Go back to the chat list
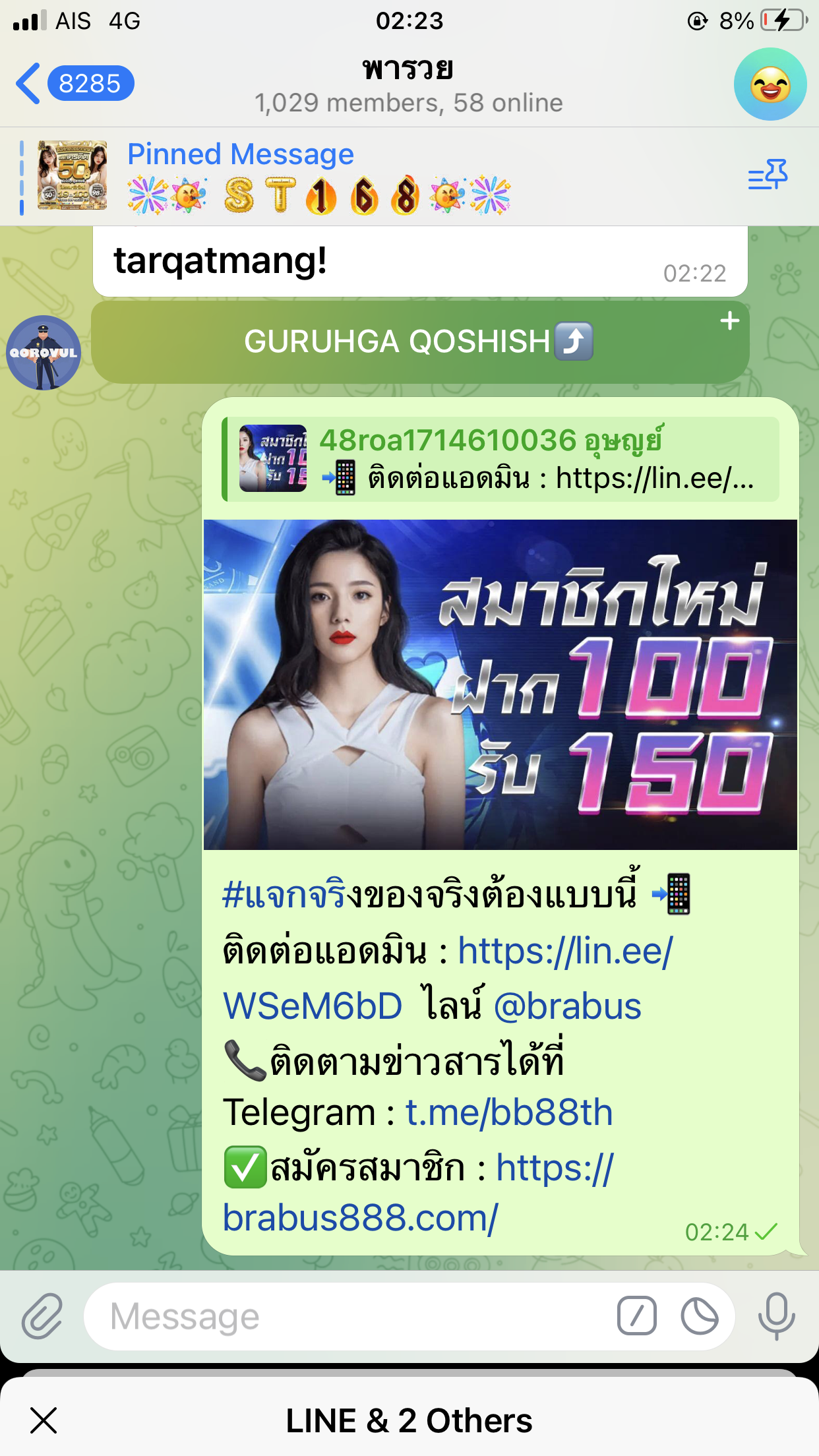Viewport: 819px width, 1456px height. (30, 84)
